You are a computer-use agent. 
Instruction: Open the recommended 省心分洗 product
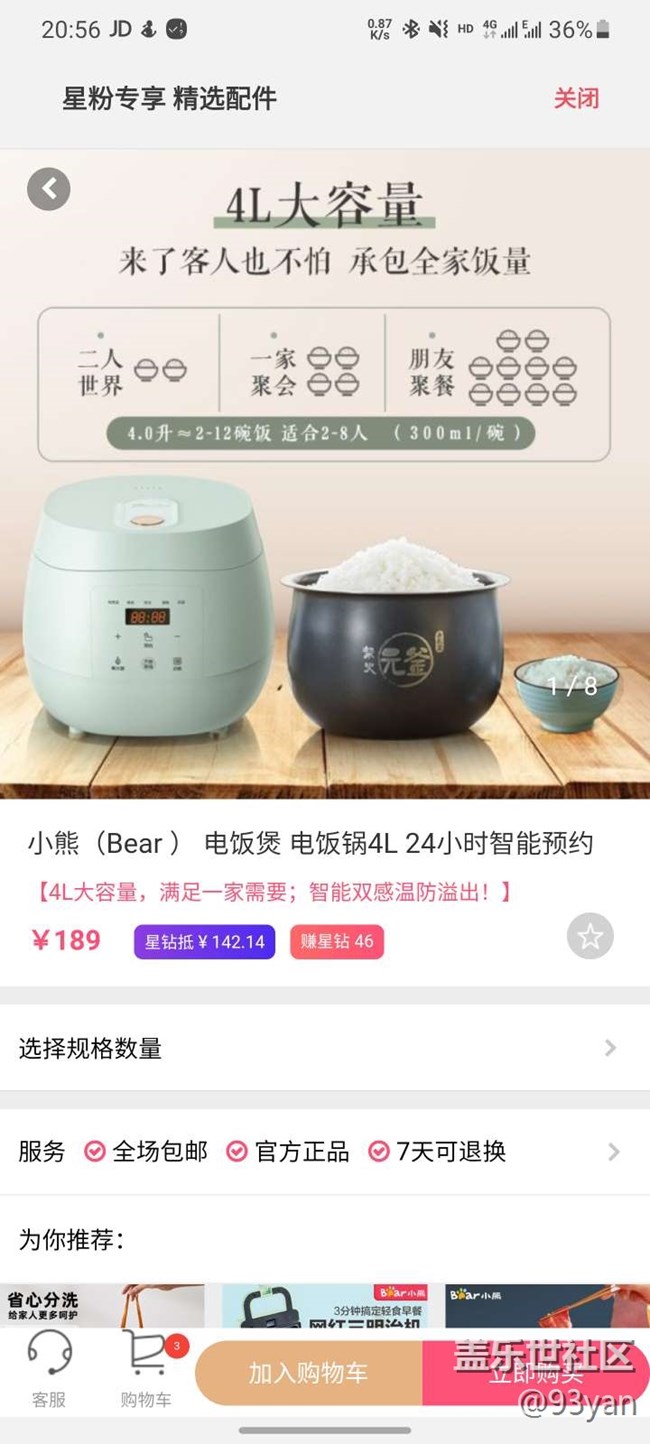coord(102,1306)
